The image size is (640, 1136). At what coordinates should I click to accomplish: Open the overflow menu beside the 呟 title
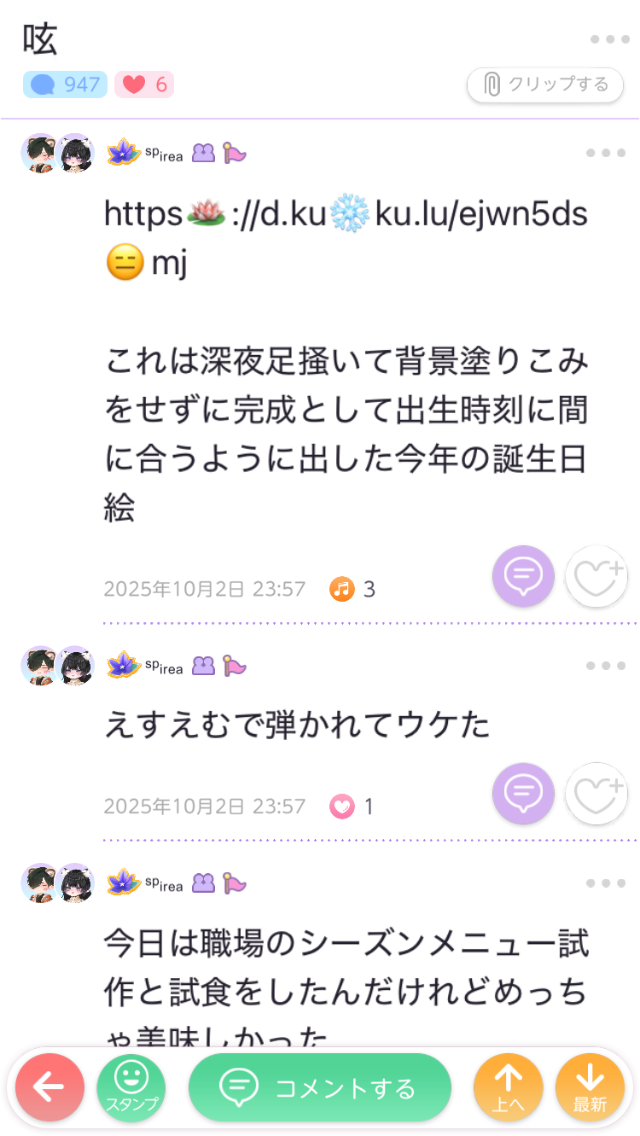608,39
